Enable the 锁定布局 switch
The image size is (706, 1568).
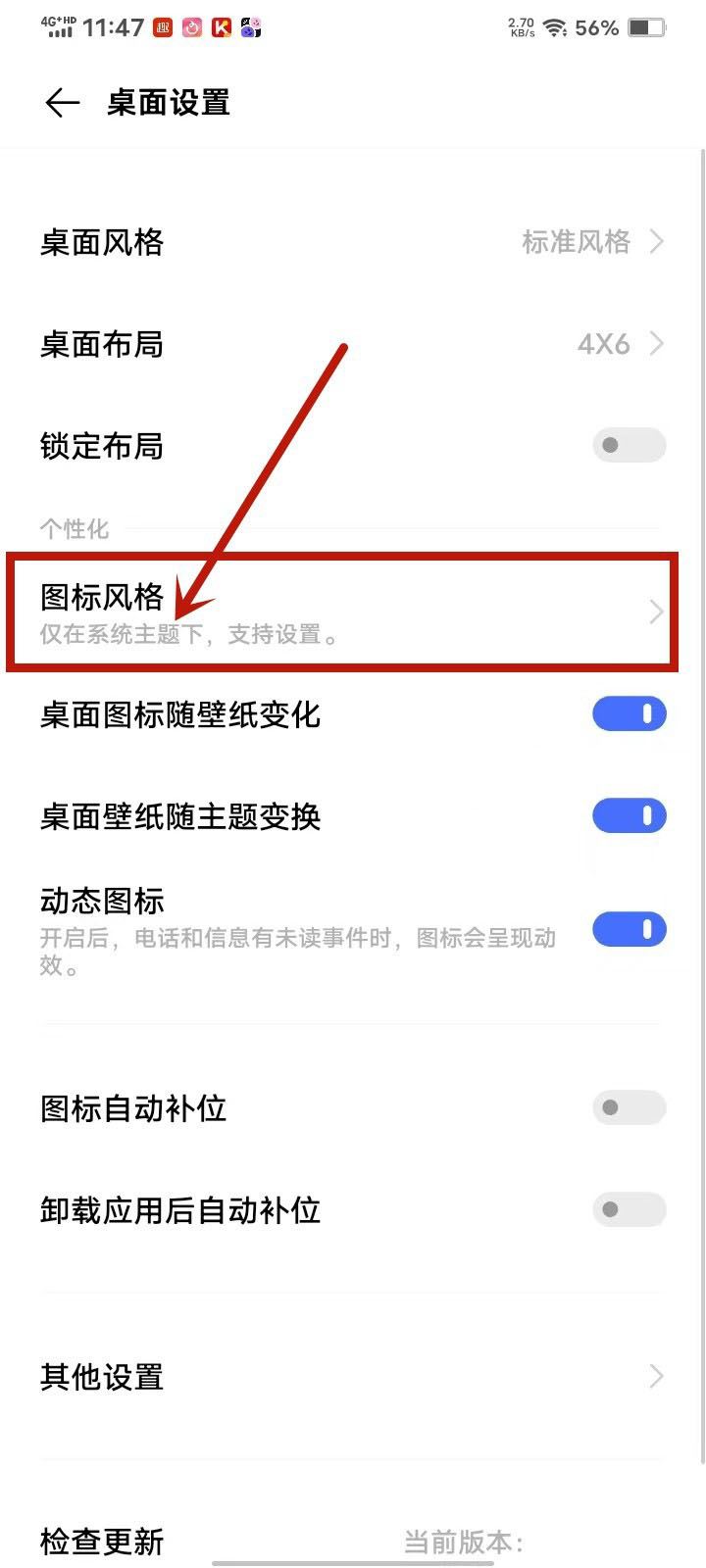630,445
